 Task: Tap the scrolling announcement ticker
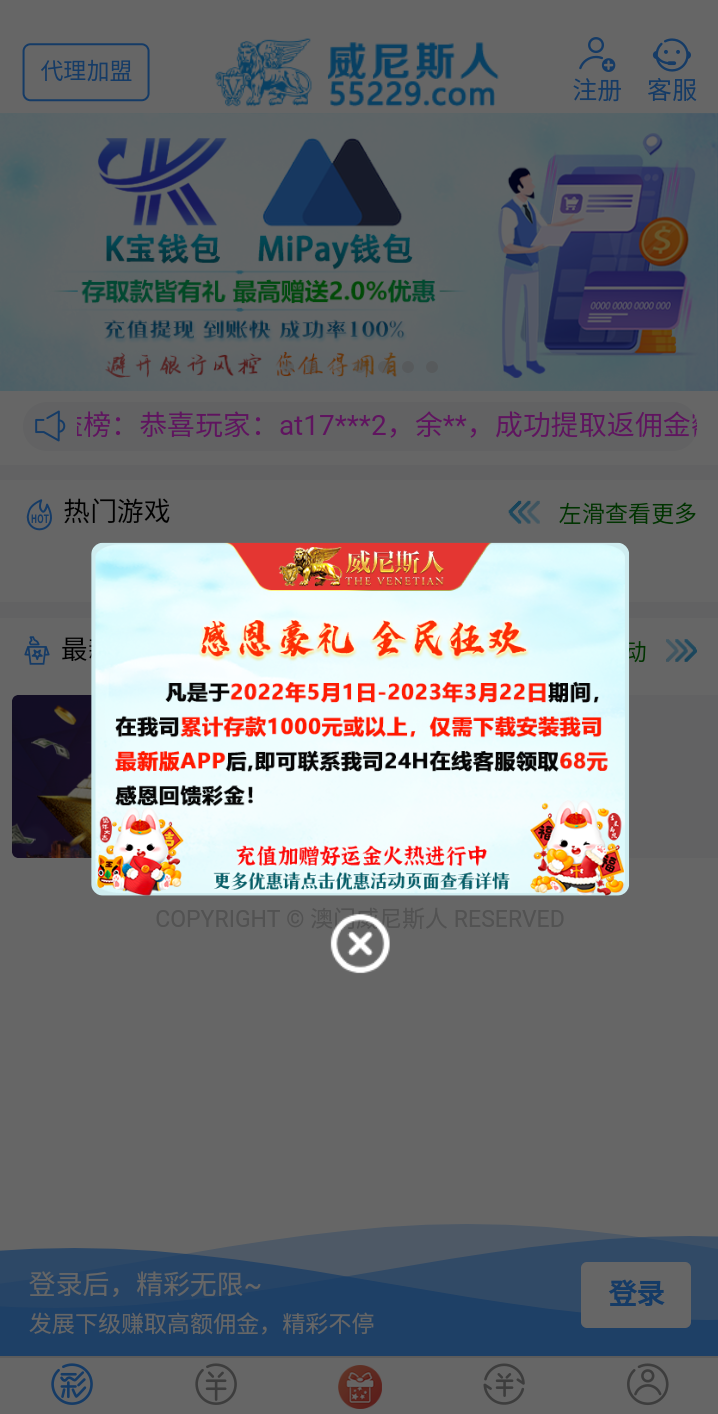click(x=360, y=426)
